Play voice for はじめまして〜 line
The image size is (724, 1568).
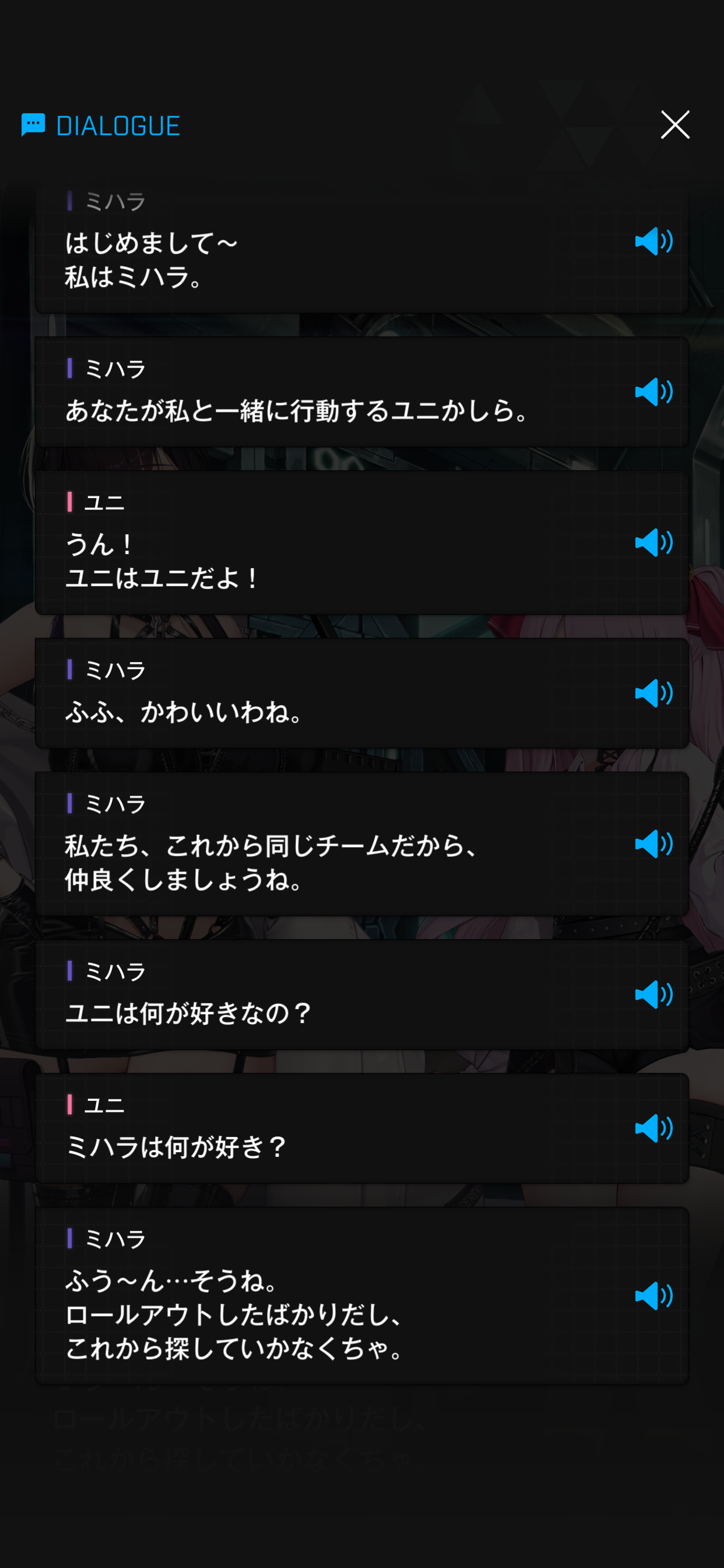coord(653,241)
